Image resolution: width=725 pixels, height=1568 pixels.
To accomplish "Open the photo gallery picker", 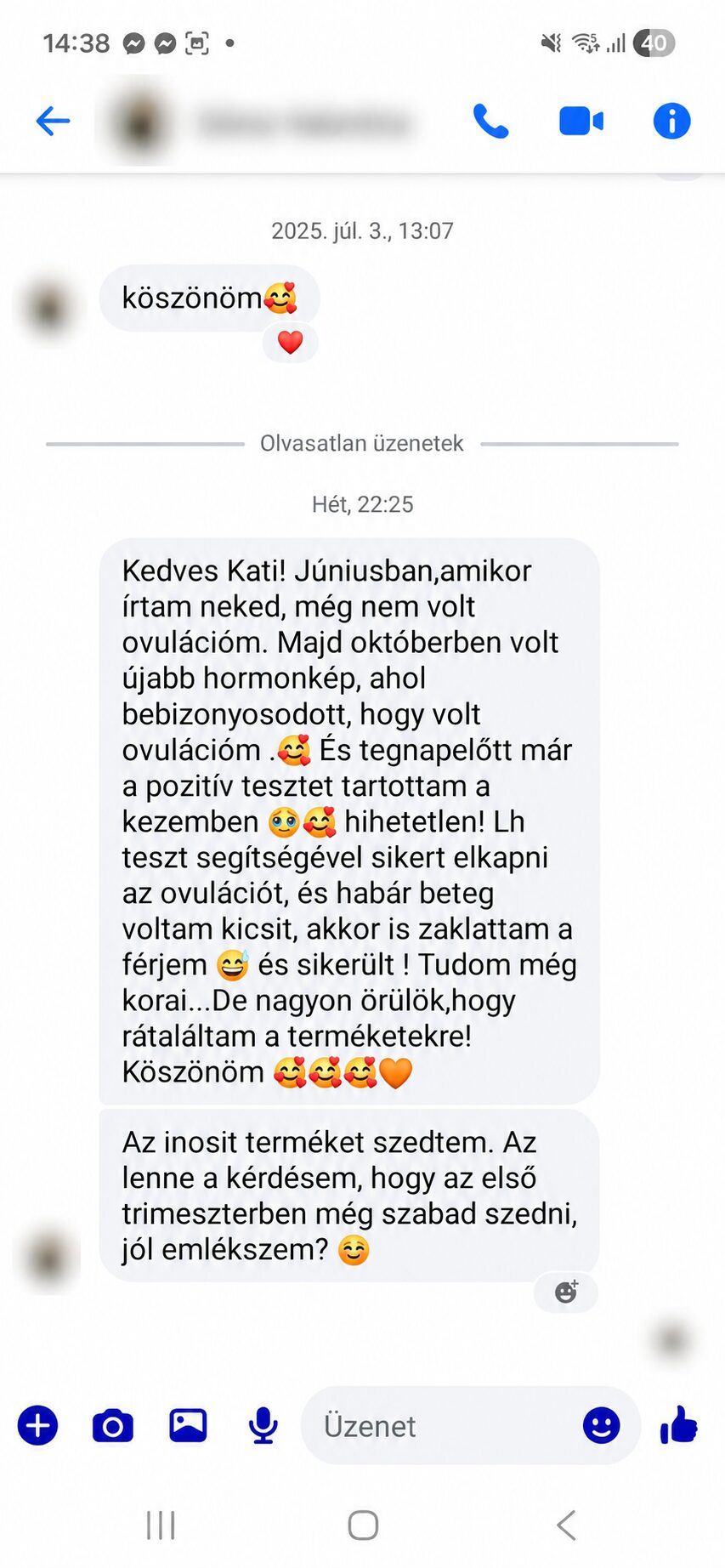I will point(188,1426).
